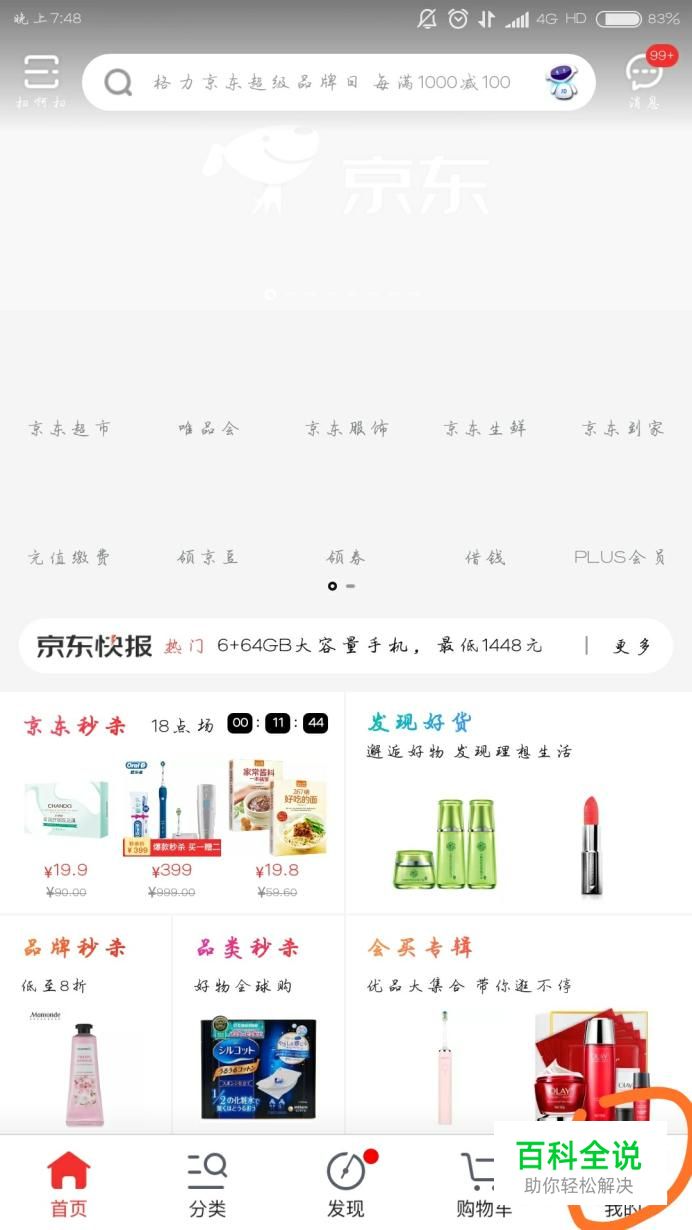Open the 扫啊扫 scan icon
Screen dimensions: 692x1230
(41, 80)
